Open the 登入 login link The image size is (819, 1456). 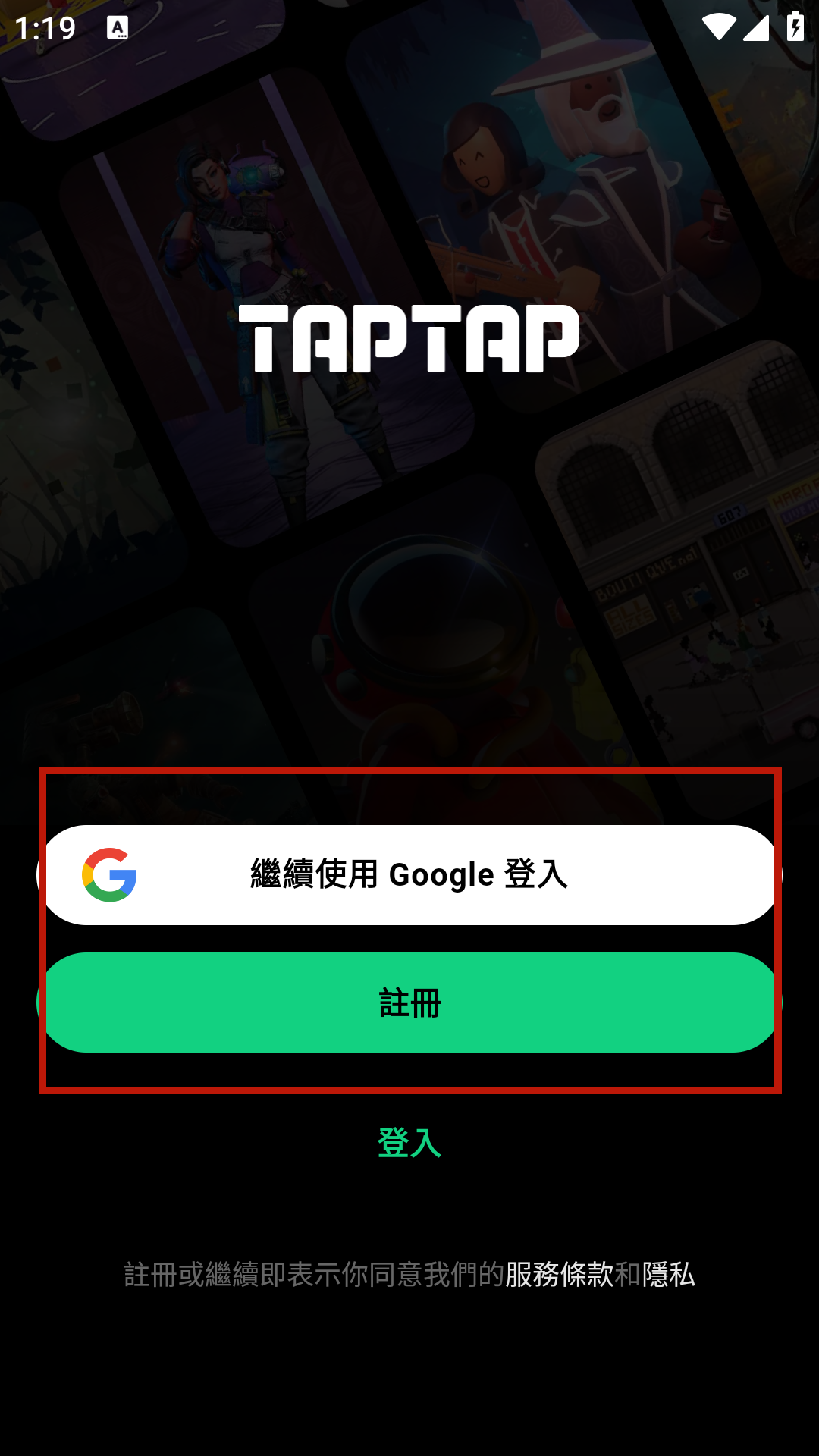[x=409, y=1143]
